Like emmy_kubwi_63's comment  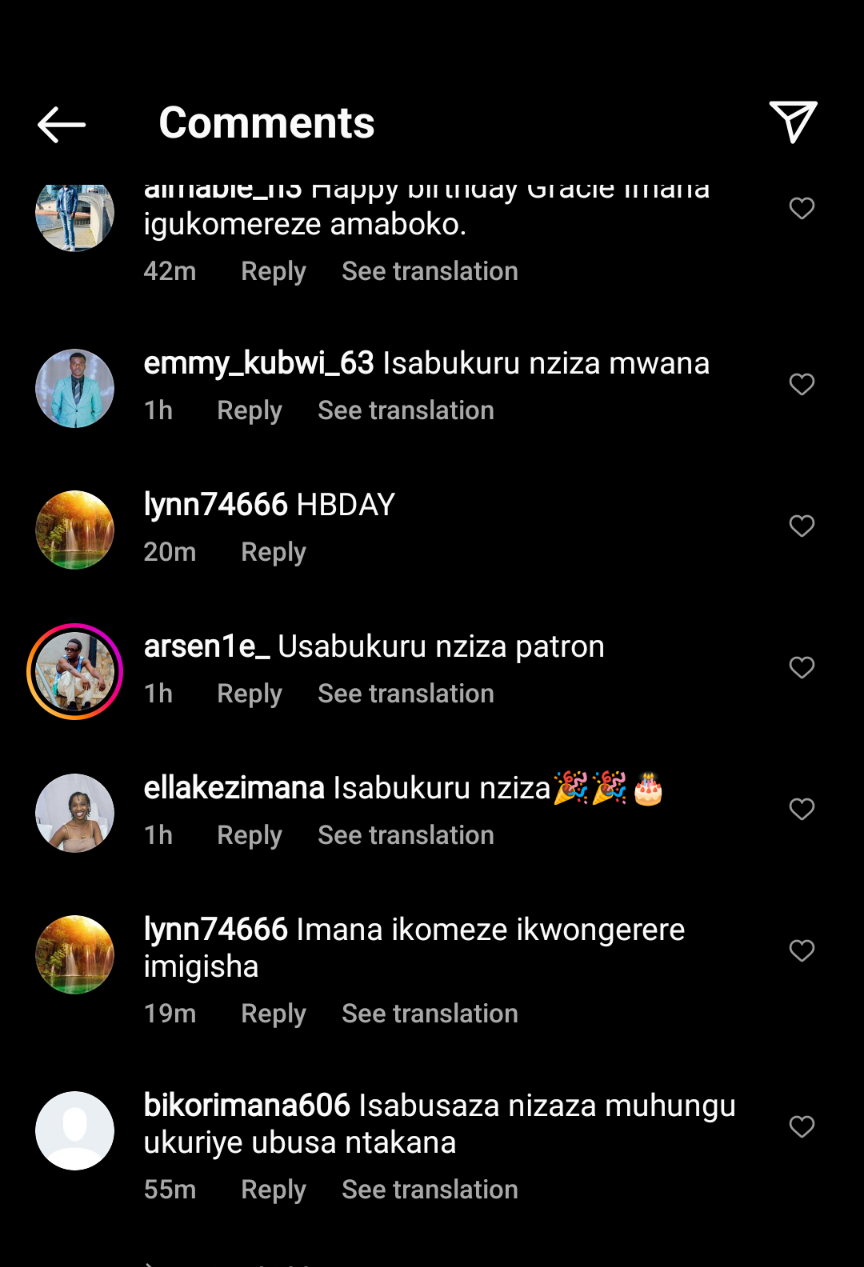point(802,384)
